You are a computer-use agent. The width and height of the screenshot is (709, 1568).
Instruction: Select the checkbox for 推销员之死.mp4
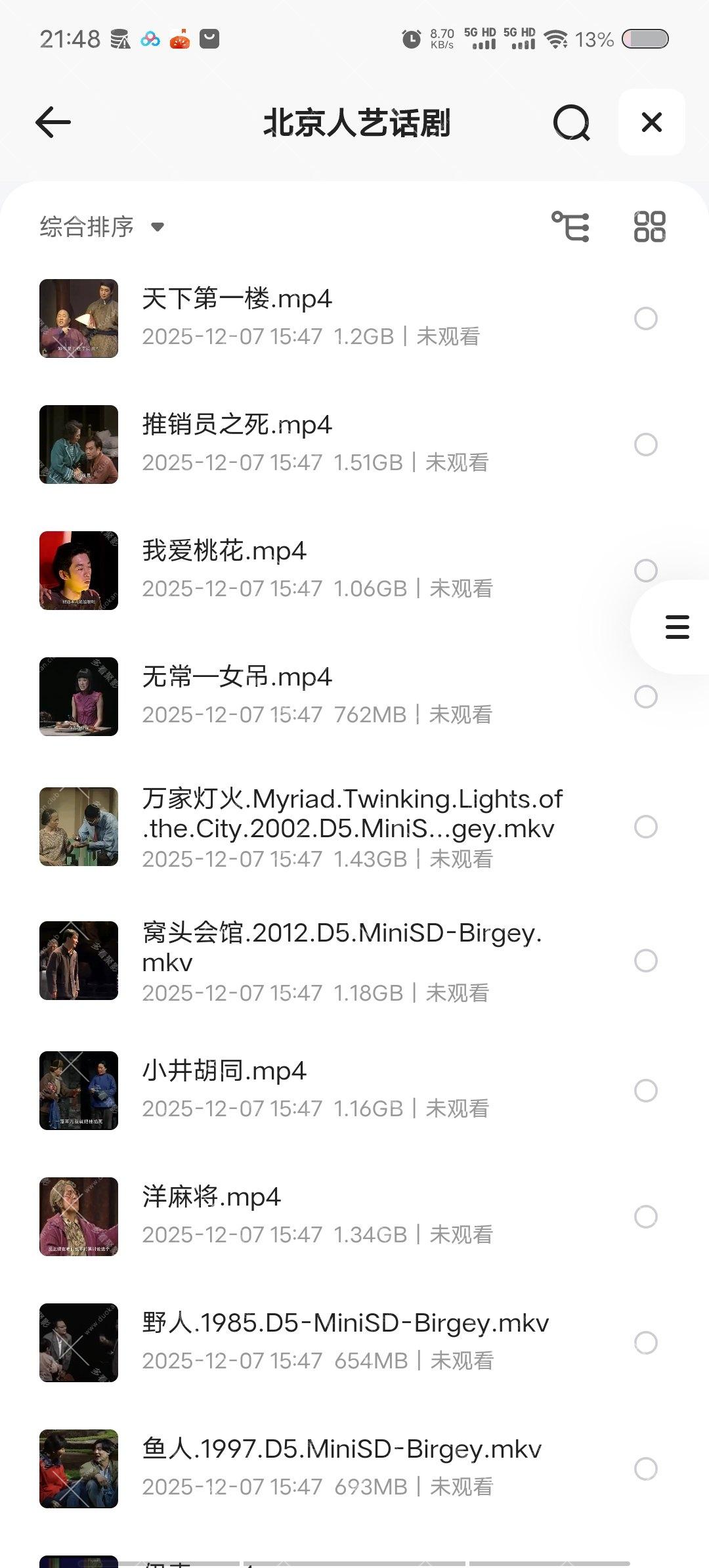tap(646, 445)
